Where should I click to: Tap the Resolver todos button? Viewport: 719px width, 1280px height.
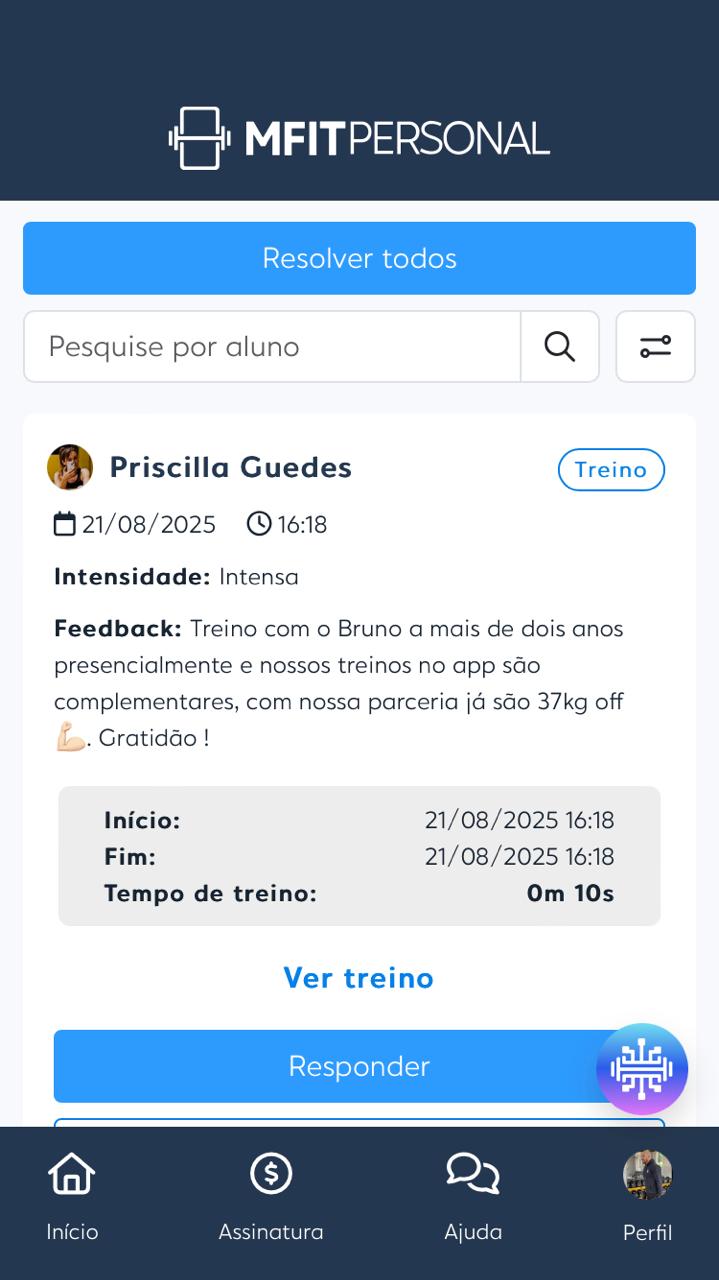(359, 258)
